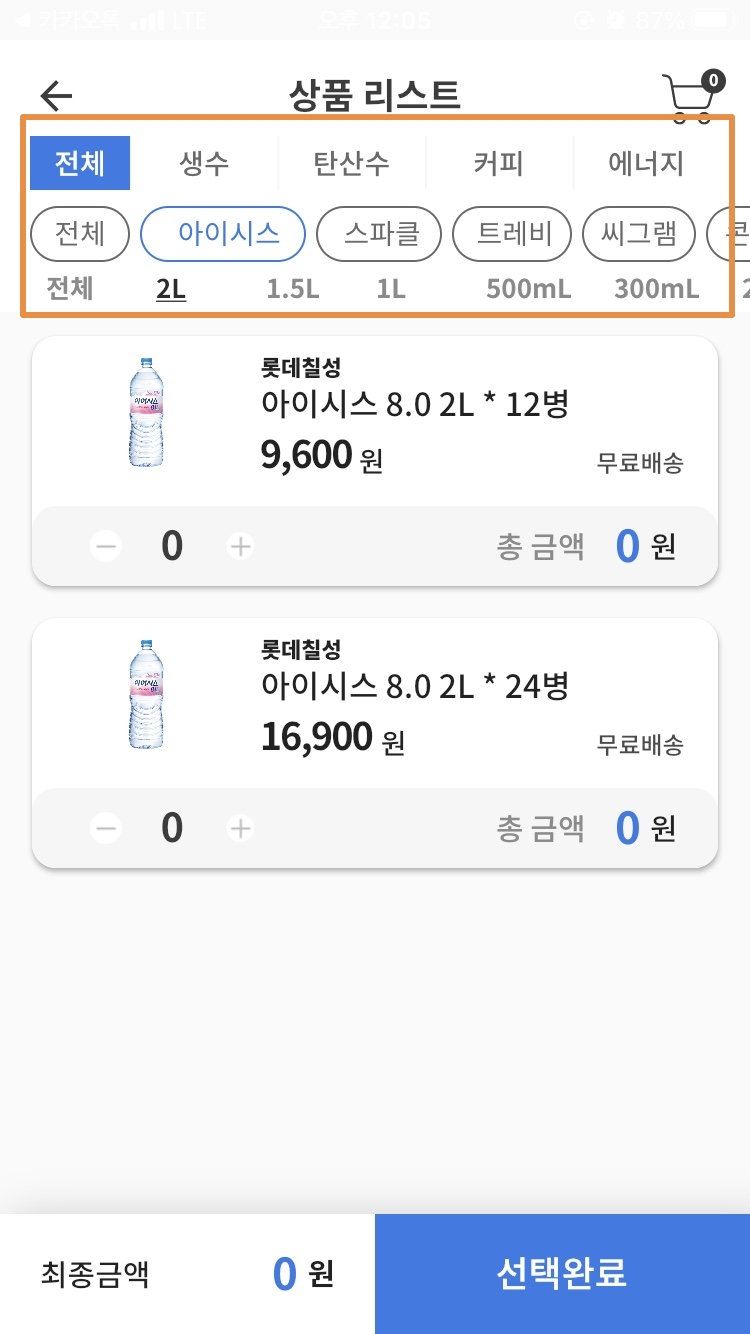Increase quantity of 아이시스 2L 12병
Image resolution: width=750 pixels, height=1334 pixels.
point(240,546)
